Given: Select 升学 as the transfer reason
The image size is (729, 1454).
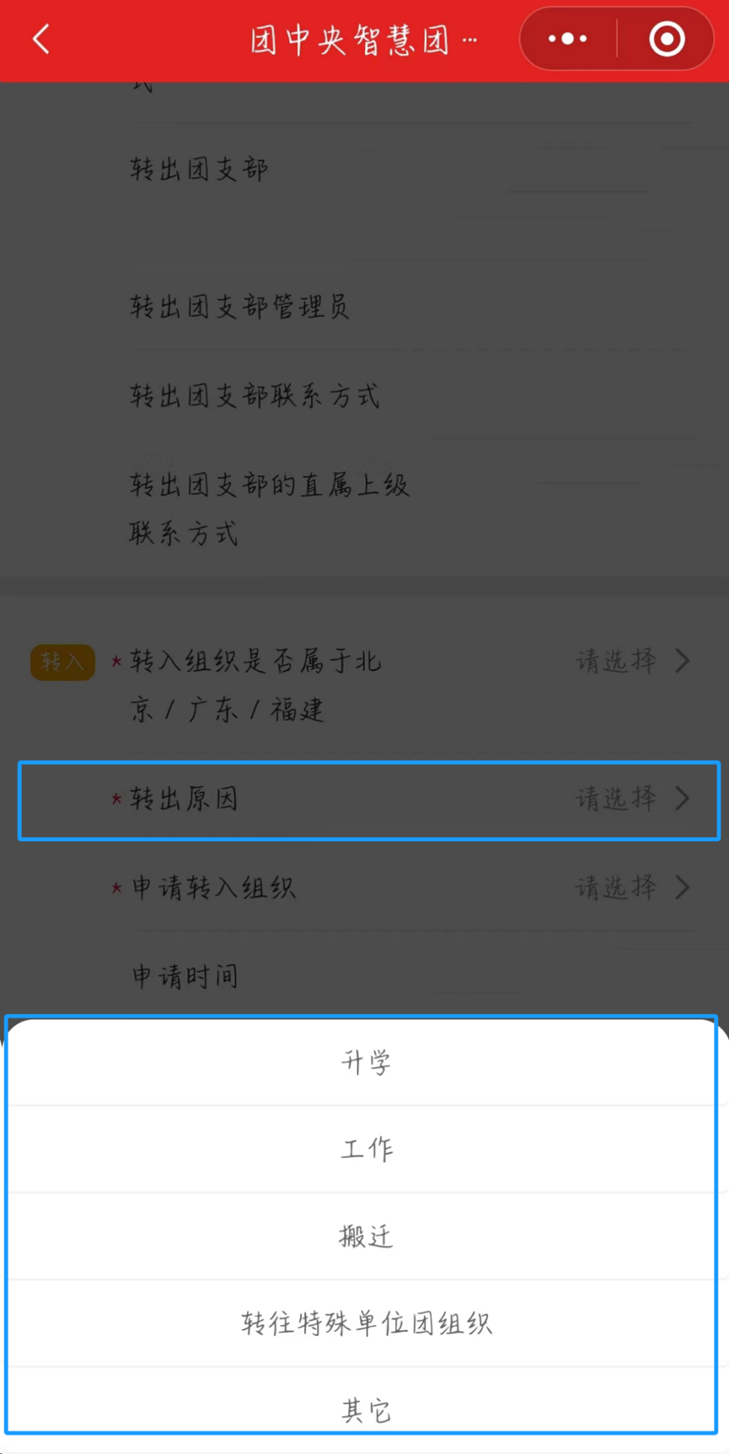Looking at the screenshot, I should 365,1062.
